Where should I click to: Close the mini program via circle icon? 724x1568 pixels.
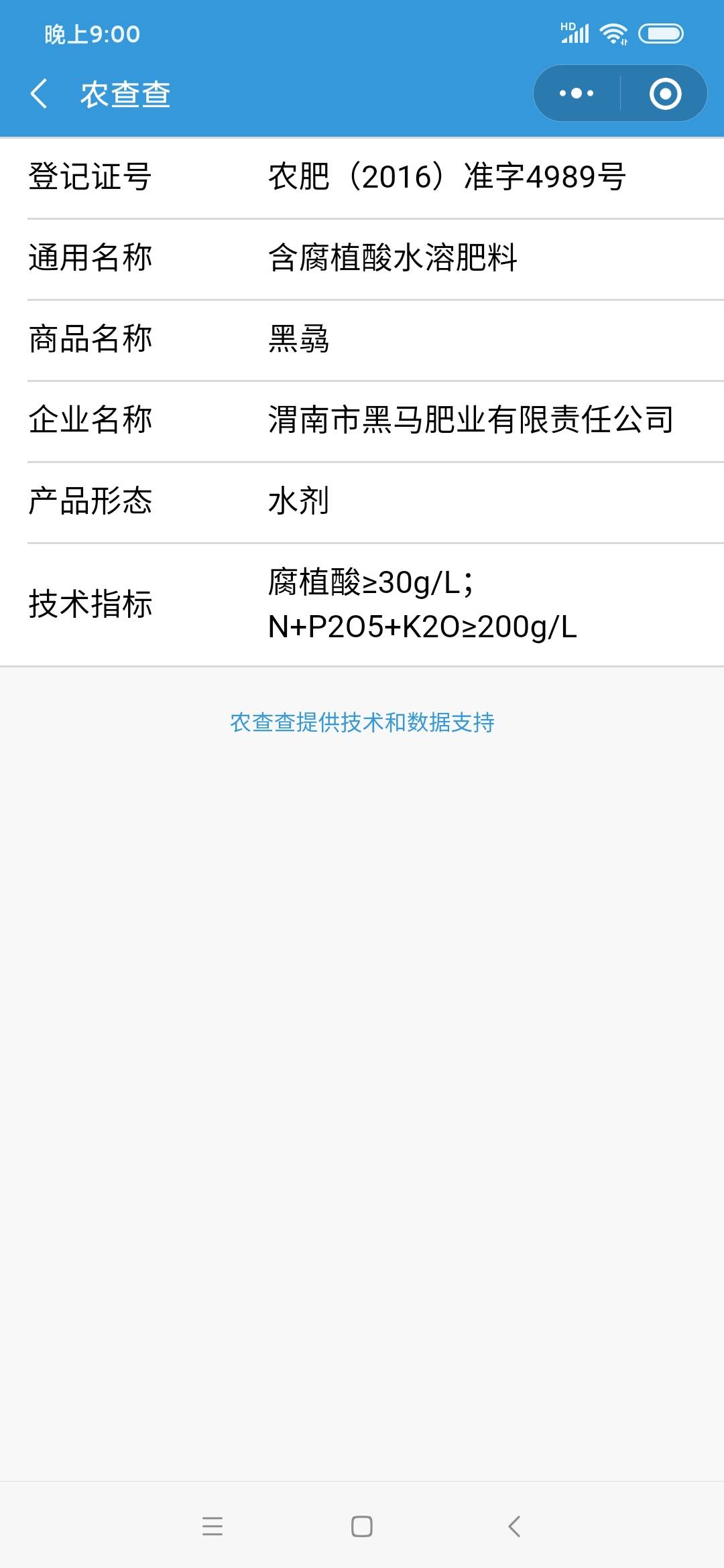[x=665, y=93]
